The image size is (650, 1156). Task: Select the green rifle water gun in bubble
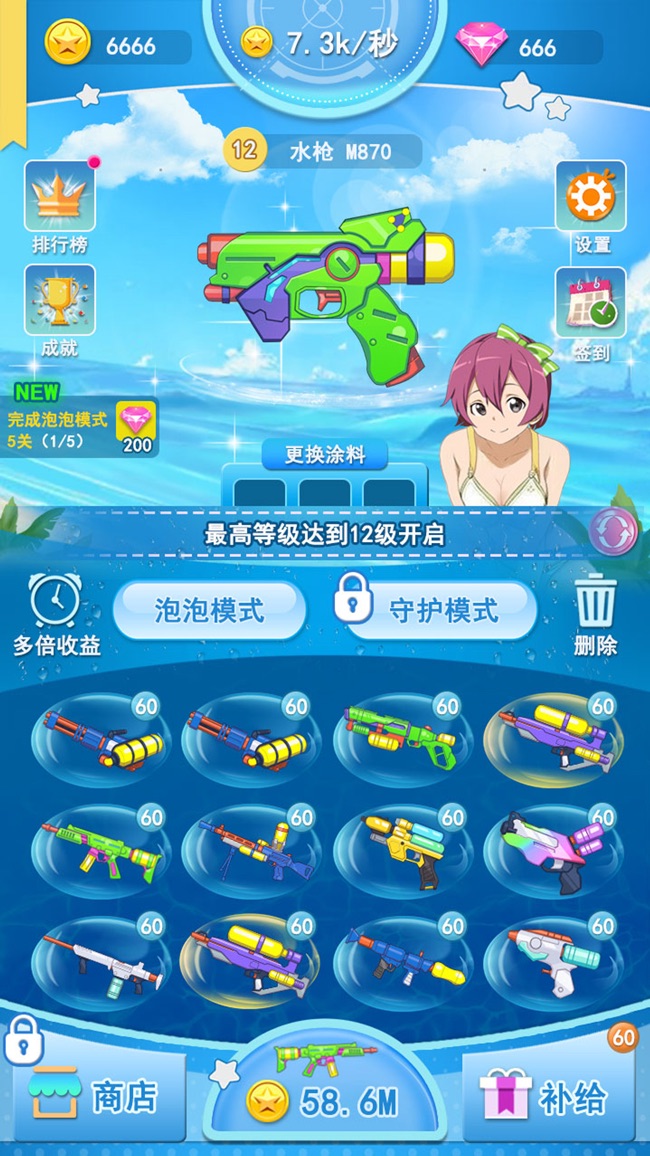(x=100, y=853)
